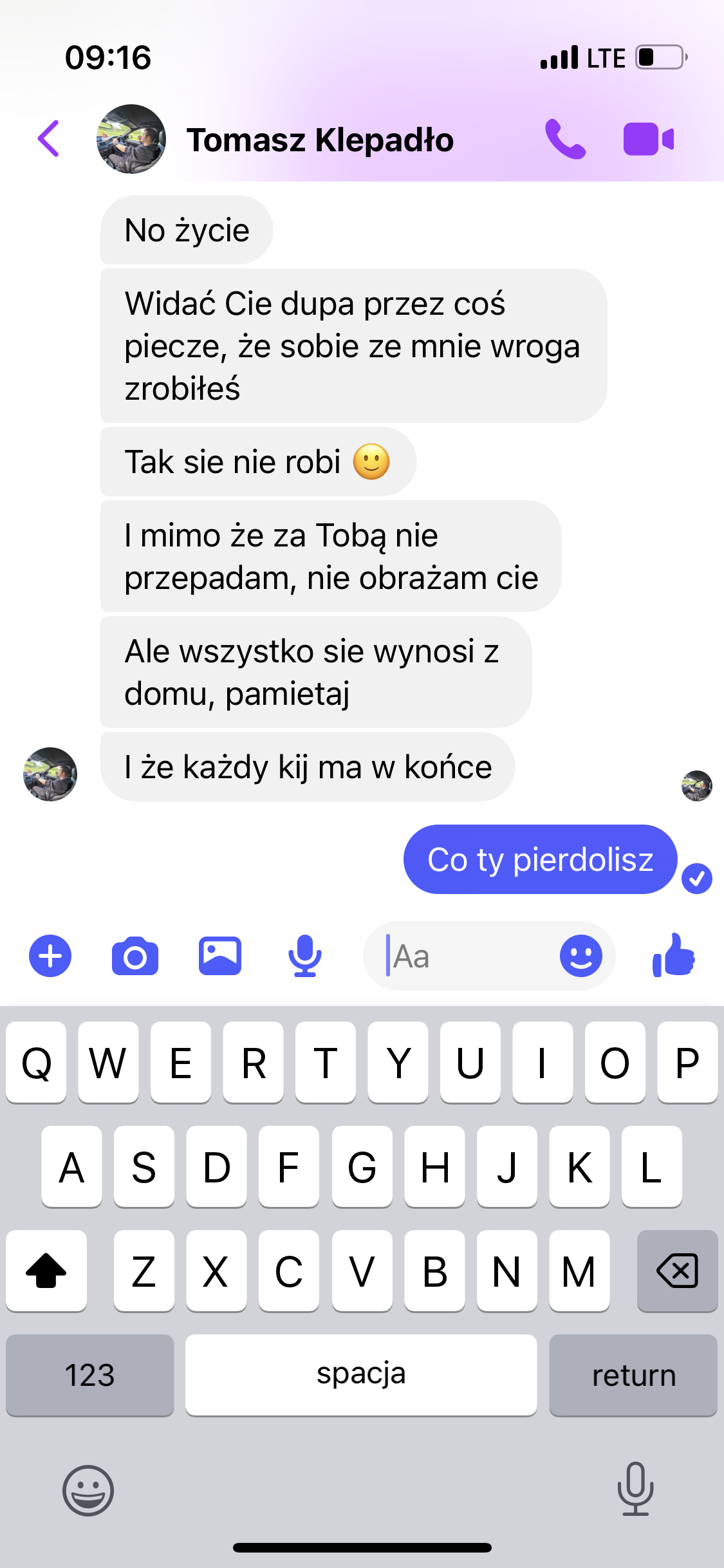This screenshot has height=1568, width=724.
Task: Start a video call with Tomasz
Action: coord(648,139)
